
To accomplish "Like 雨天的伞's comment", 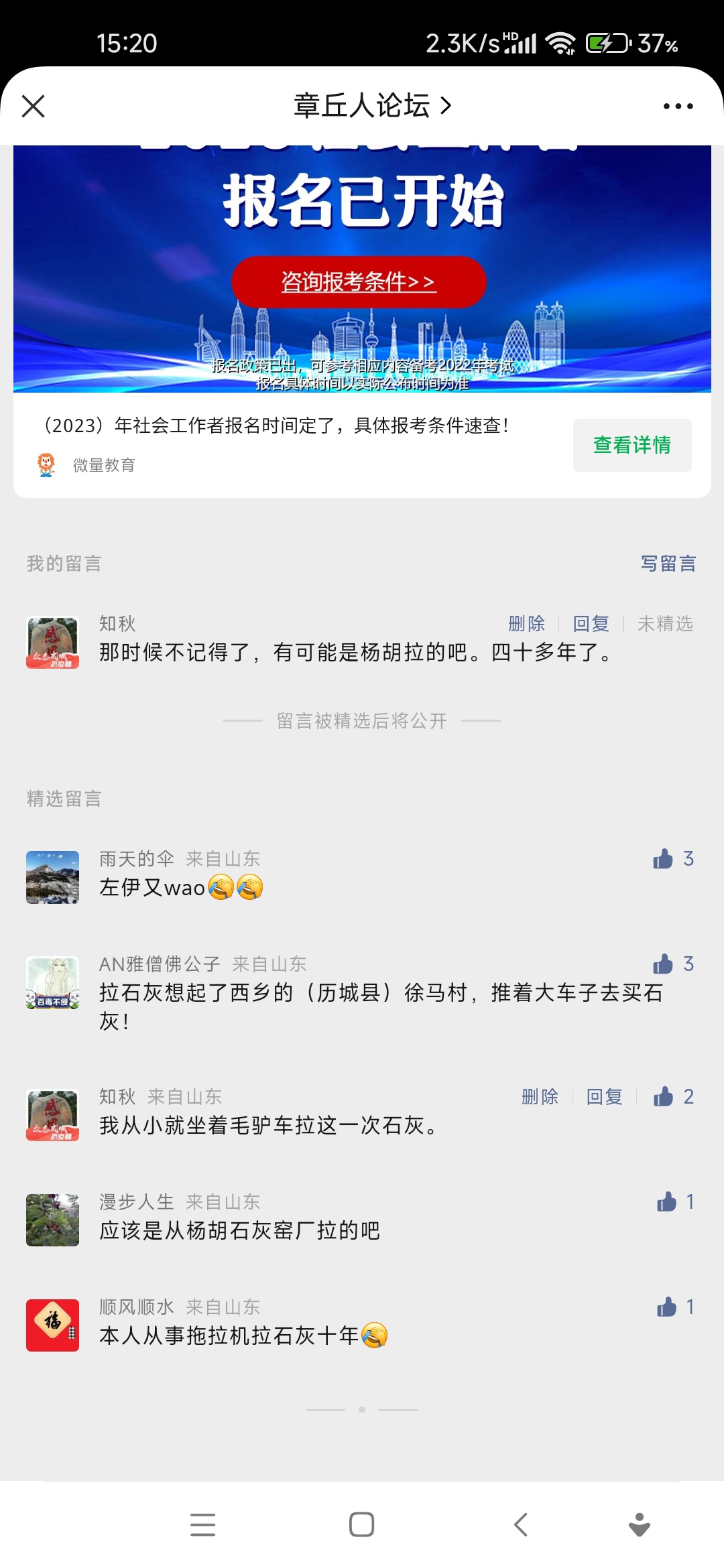I will coord(664,859).
